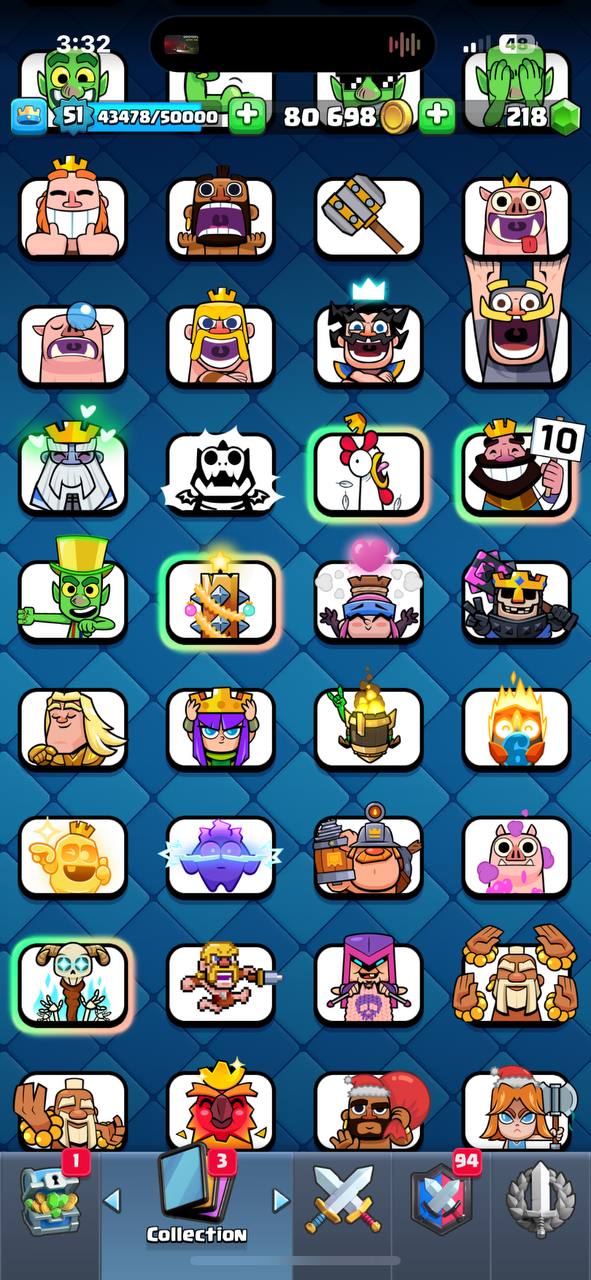Select the purple-haired archer queen emote
Viewport: 591px width, 1280px height.
click(x=221, y=727)
